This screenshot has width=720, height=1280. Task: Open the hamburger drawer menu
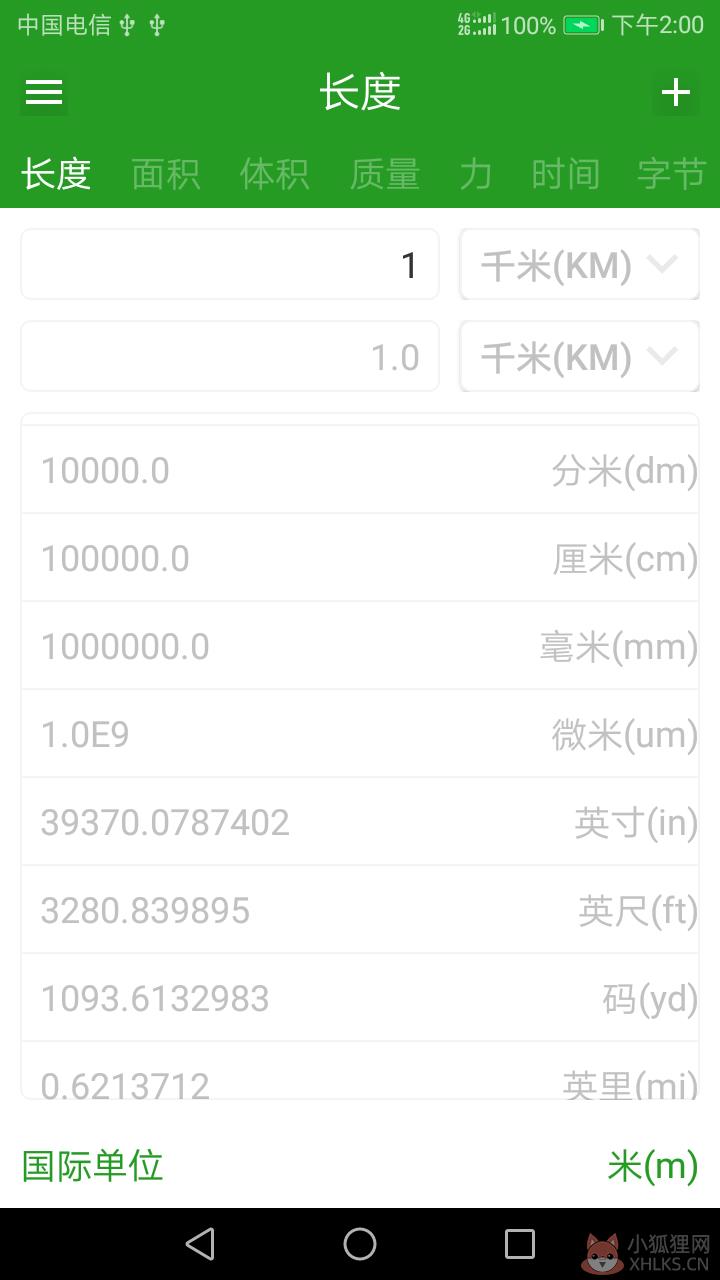click(x=44, y=93)
